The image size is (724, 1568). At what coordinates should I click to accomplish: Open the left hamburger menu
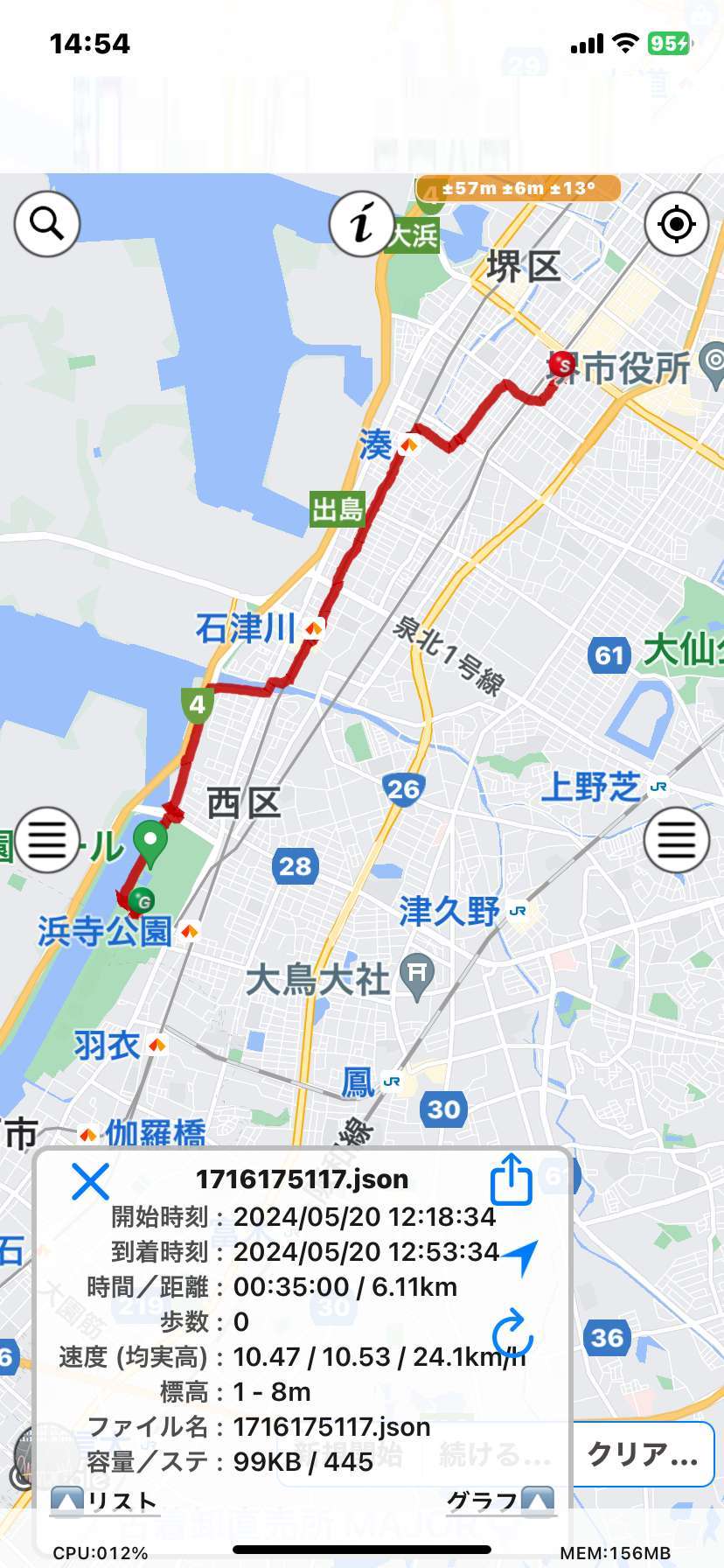47,841
